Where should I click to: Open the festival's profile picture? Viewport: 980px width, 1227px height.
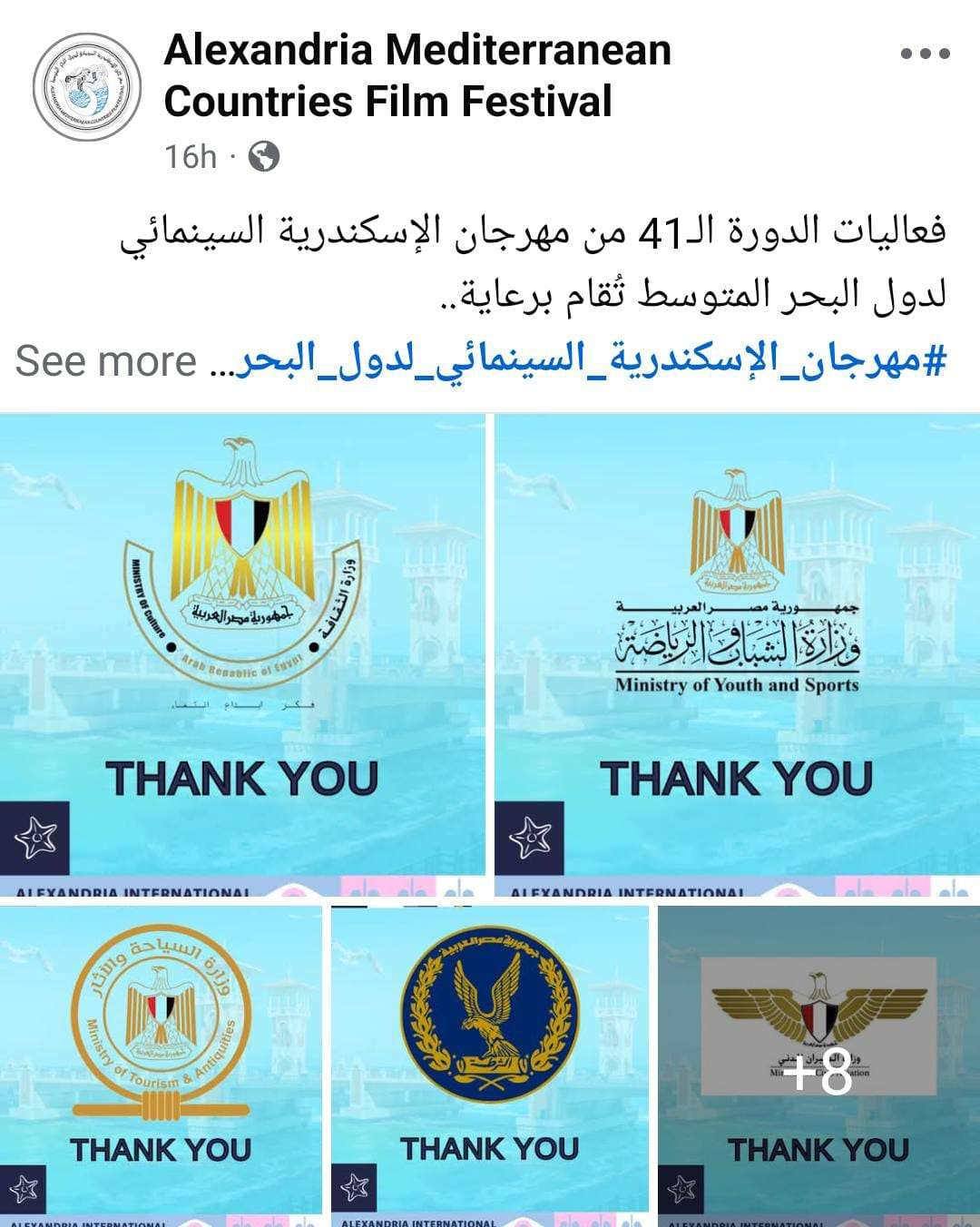point(87,87)
